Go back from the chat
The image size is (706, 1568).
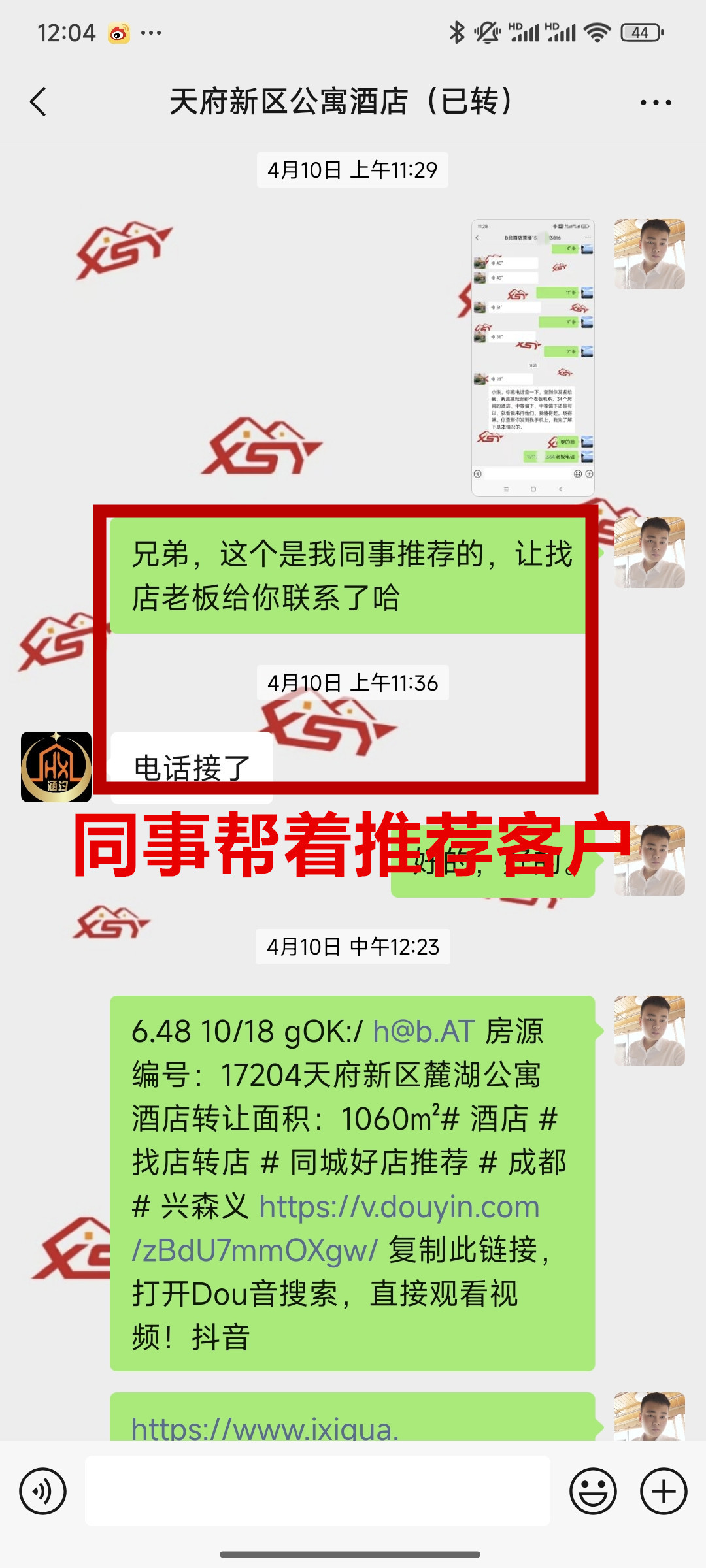tap(39, 102)
